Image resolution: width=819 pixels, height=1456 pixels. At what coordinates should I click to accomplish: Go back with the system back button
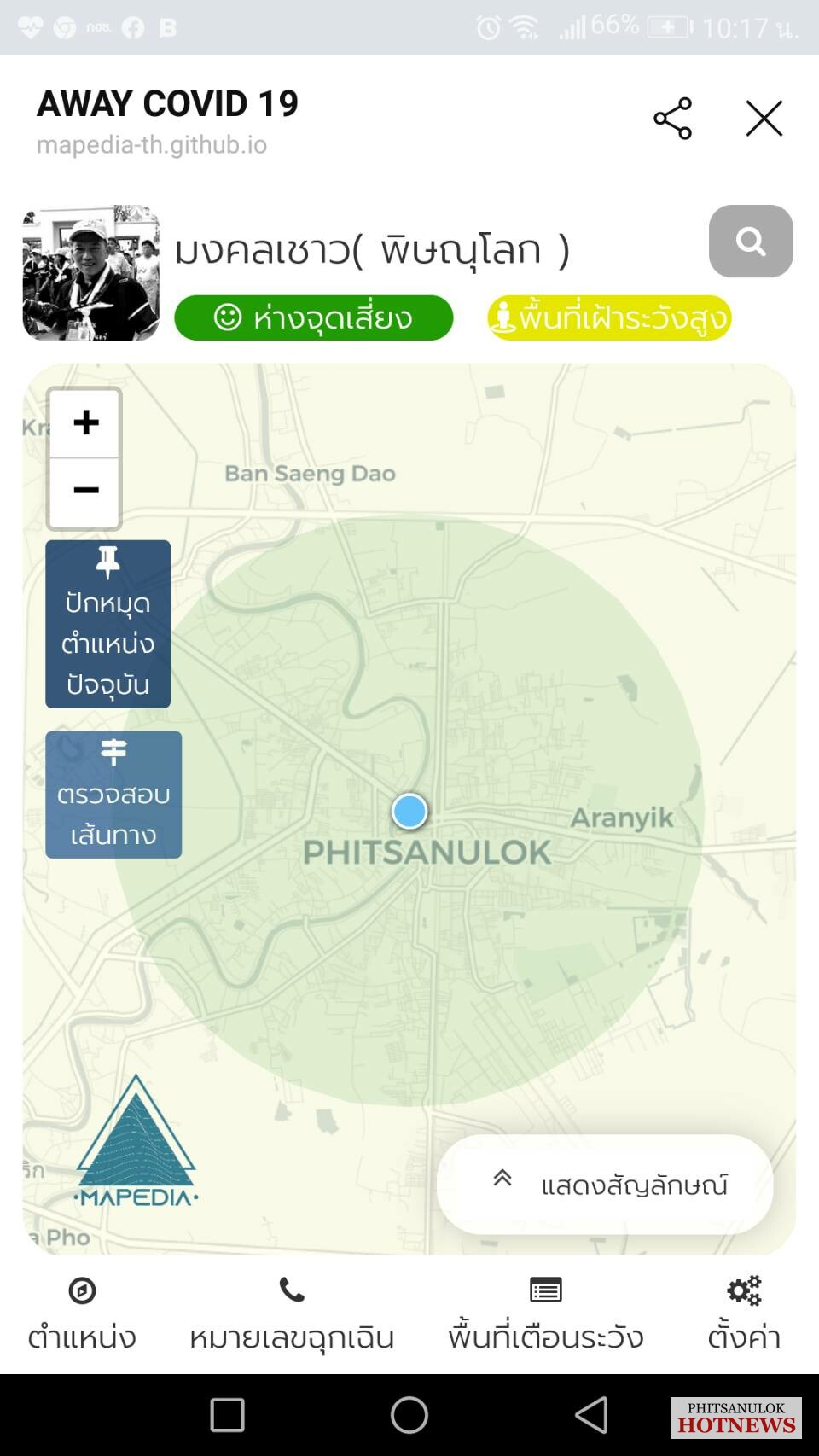pyautogui.click(x=591, y=1414)
